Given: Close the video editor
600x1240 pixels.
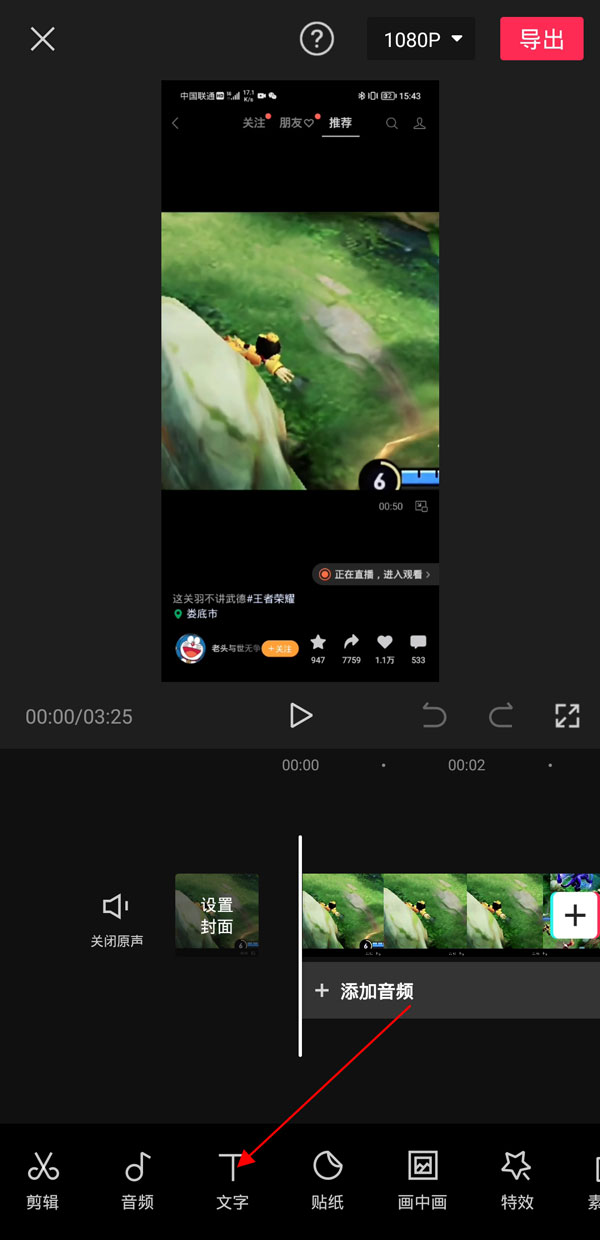Looking at the screenshot, I should point(42,39).
